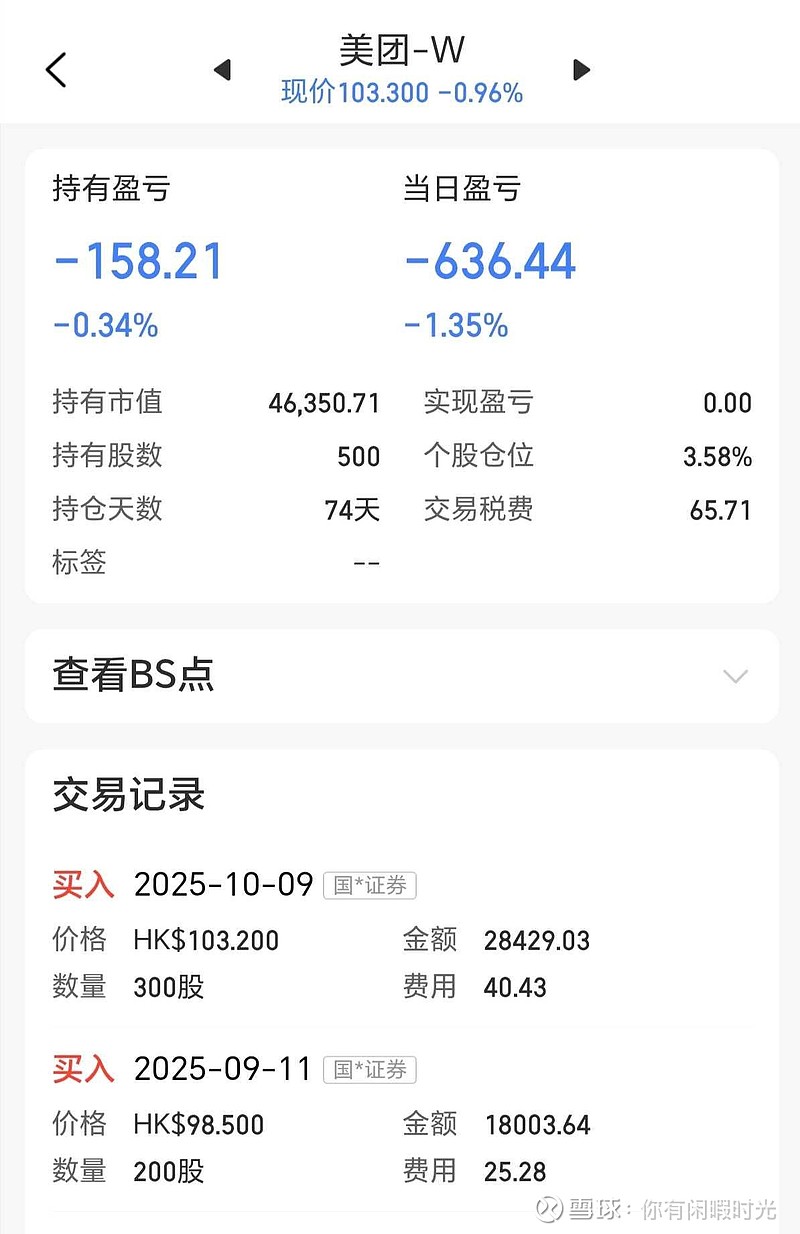The image size is (800, 1234).
Task: Select the 标签 placeholder dashes
Action: (366, 563)
